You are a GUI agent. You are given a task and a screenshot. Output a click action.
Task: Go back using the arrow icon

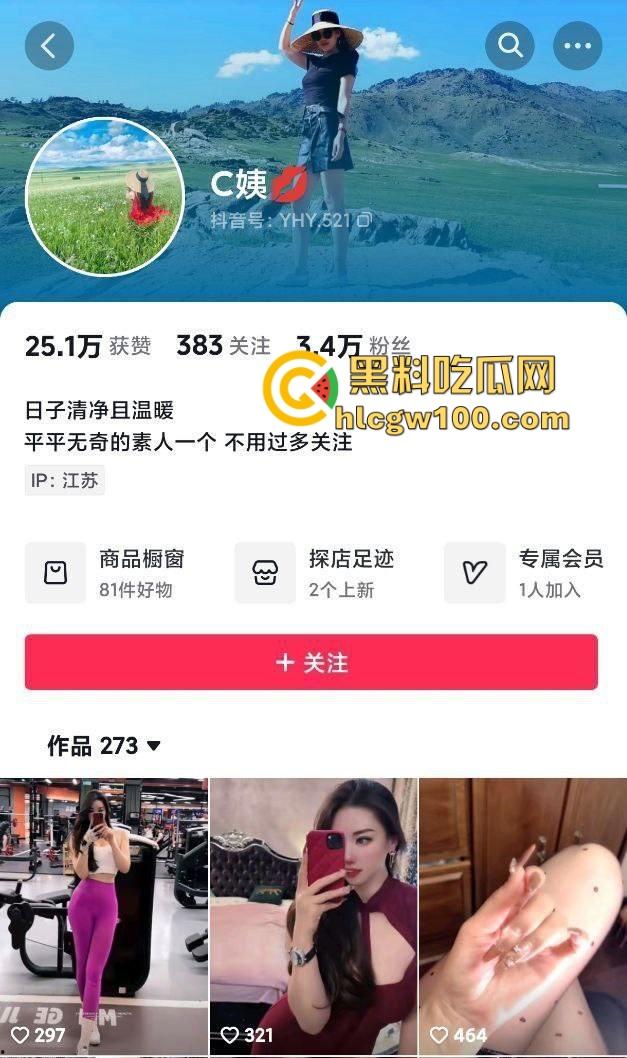click(x=49, y=45)
